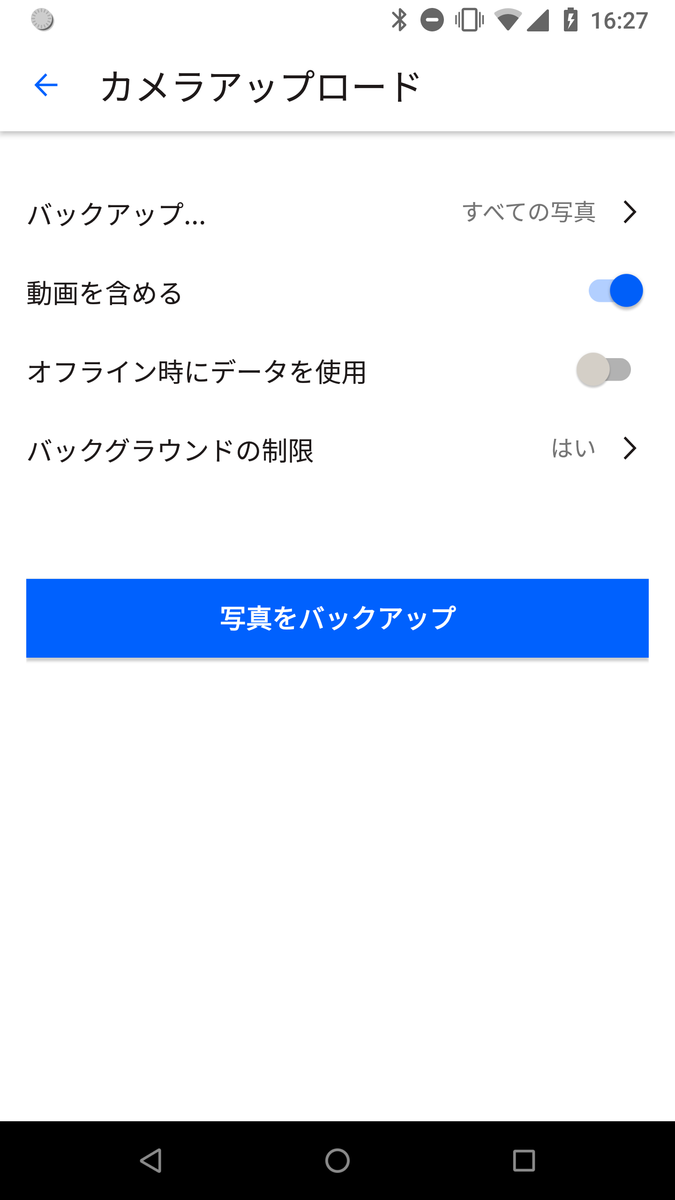Tap the system home button

[x=337, y=1160]
